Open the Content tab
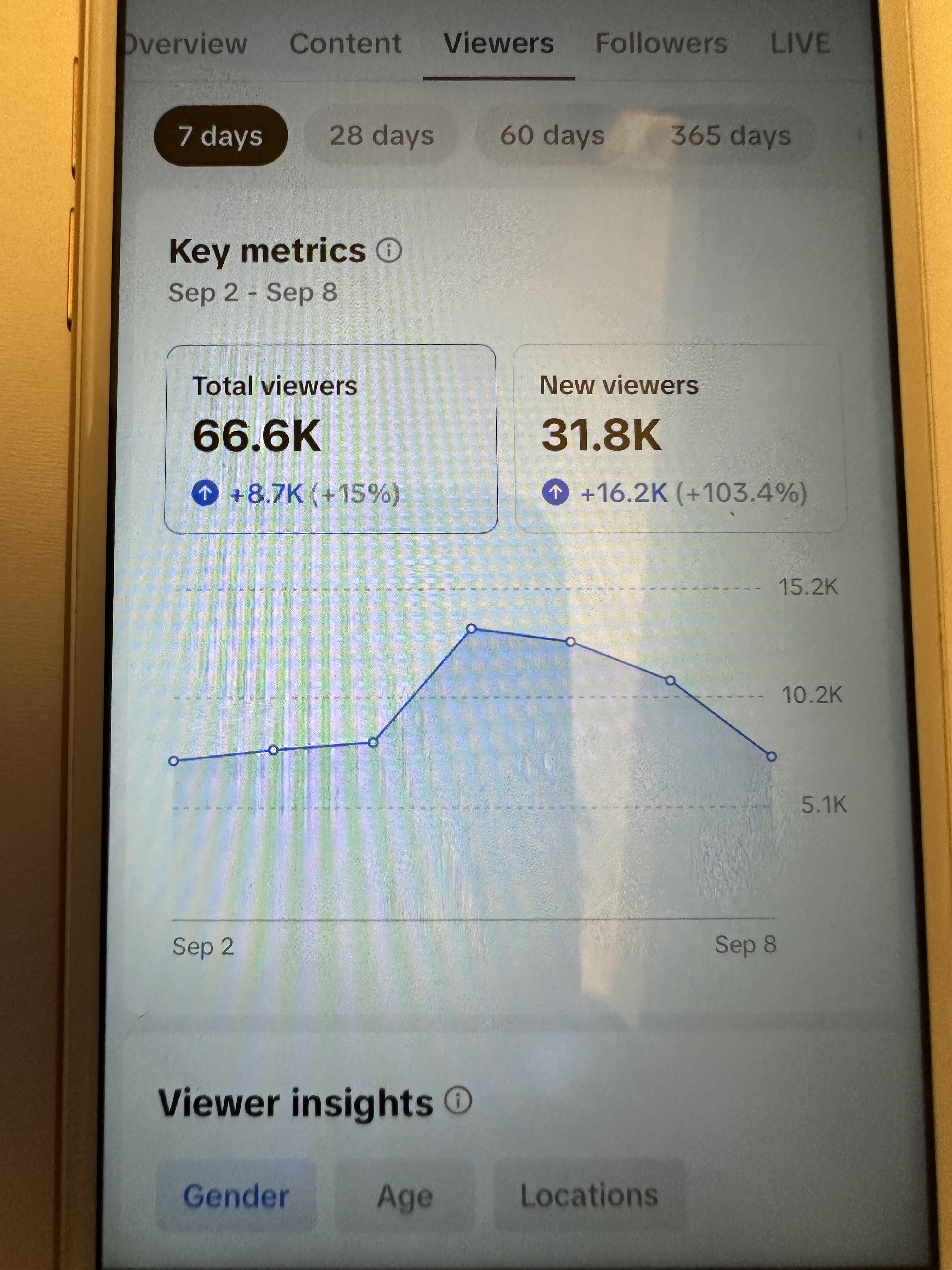Screen dimensions: 952x1270 tap(345, 44)
